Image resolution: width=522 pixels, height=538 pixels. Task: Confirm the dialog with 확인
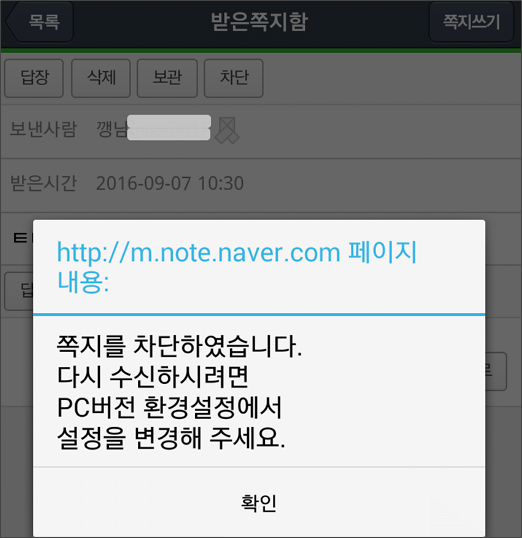coord(259,503)
